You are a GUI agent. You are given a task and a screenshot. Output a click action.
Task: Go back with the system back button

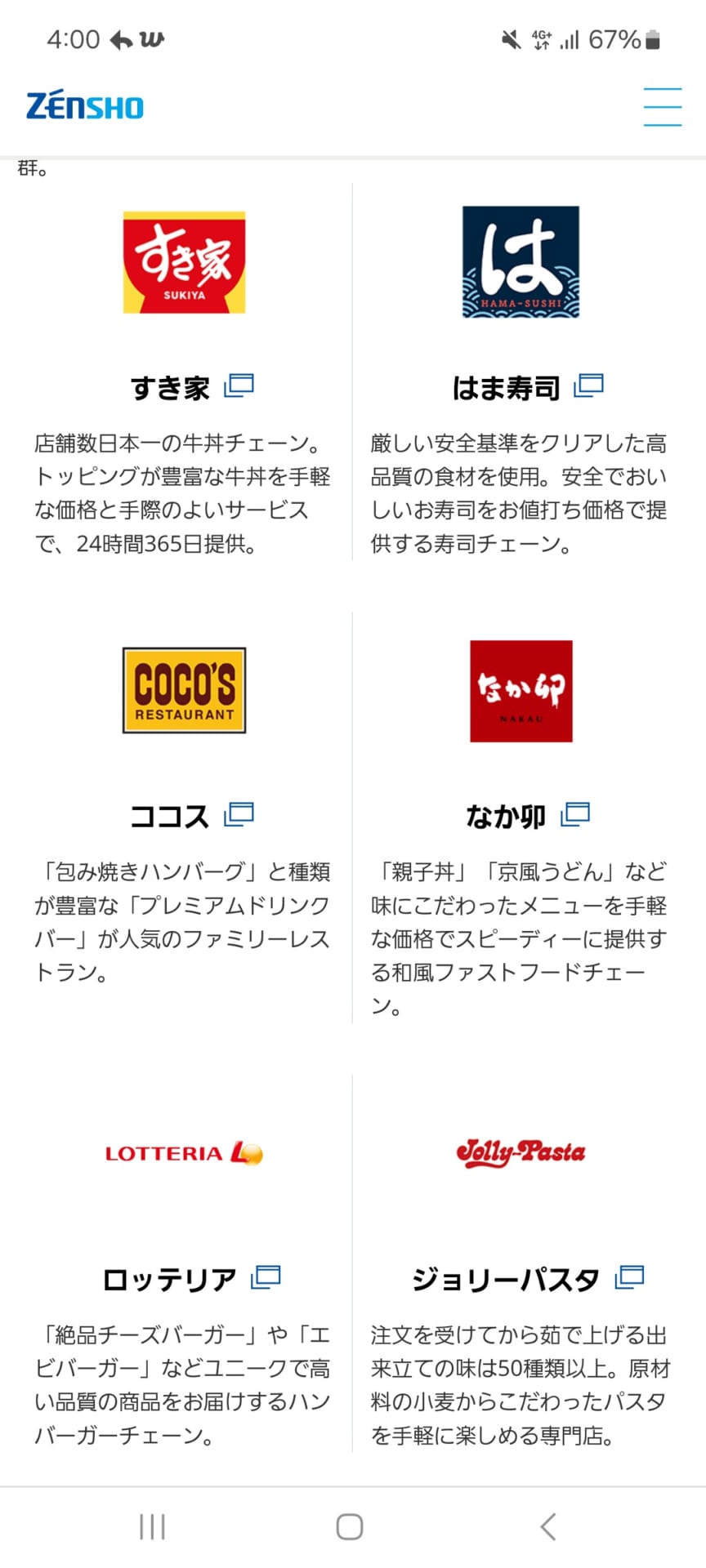coord(548,1526)
